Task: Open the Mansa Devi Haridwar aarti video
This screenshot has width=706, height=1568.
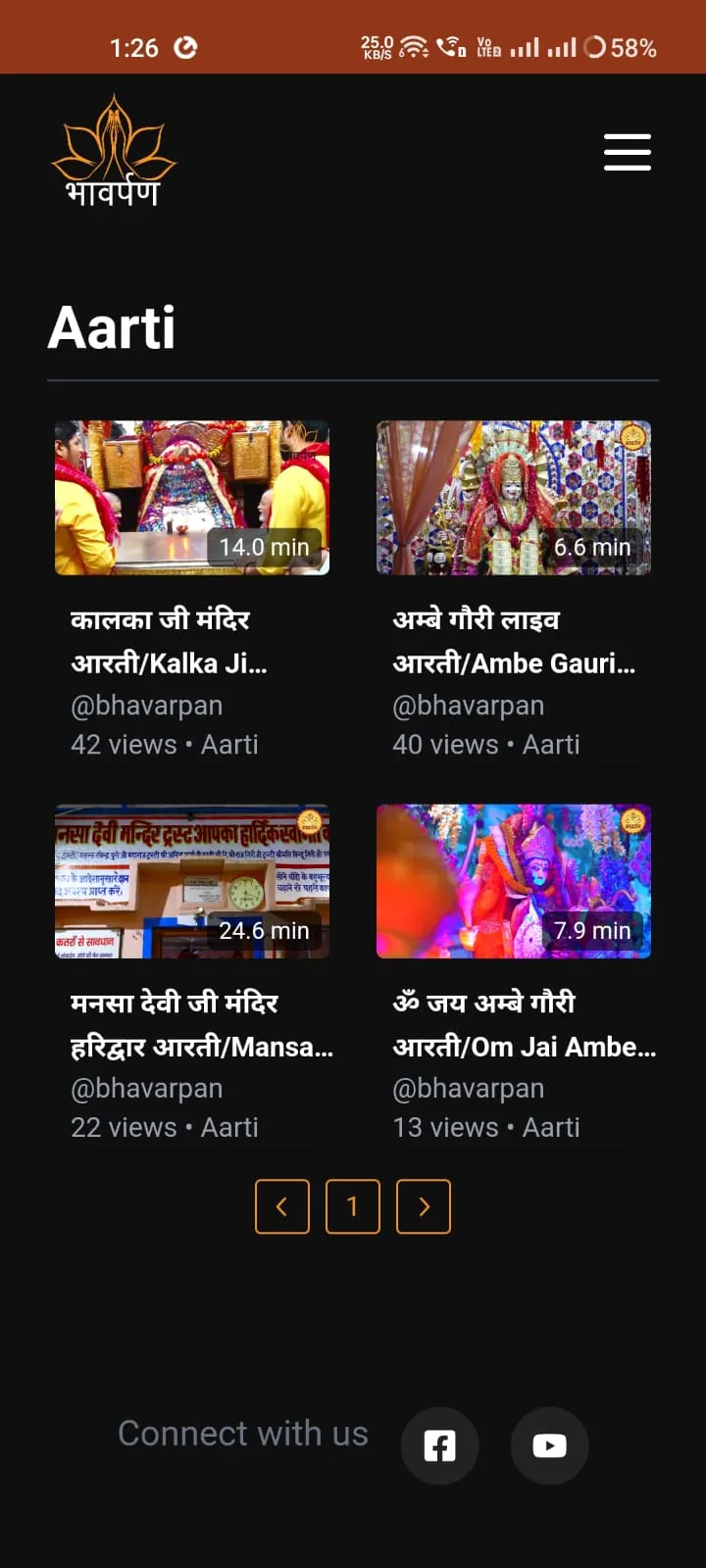Action: (x=192, y=881)
